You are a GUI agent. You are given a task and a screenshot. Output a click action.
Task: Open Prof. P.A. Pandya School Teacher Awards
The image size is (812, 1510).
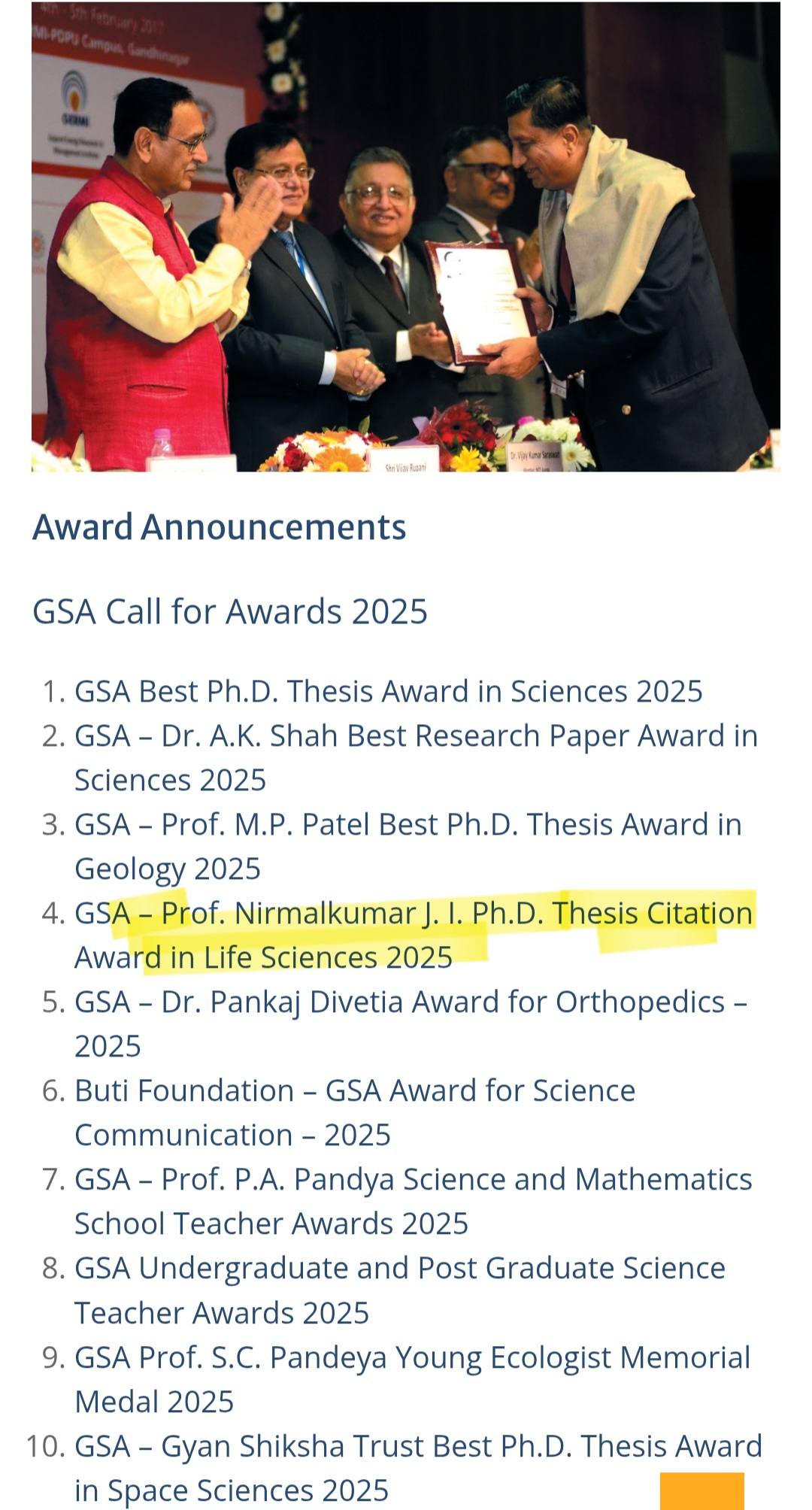pos(413,1180)
